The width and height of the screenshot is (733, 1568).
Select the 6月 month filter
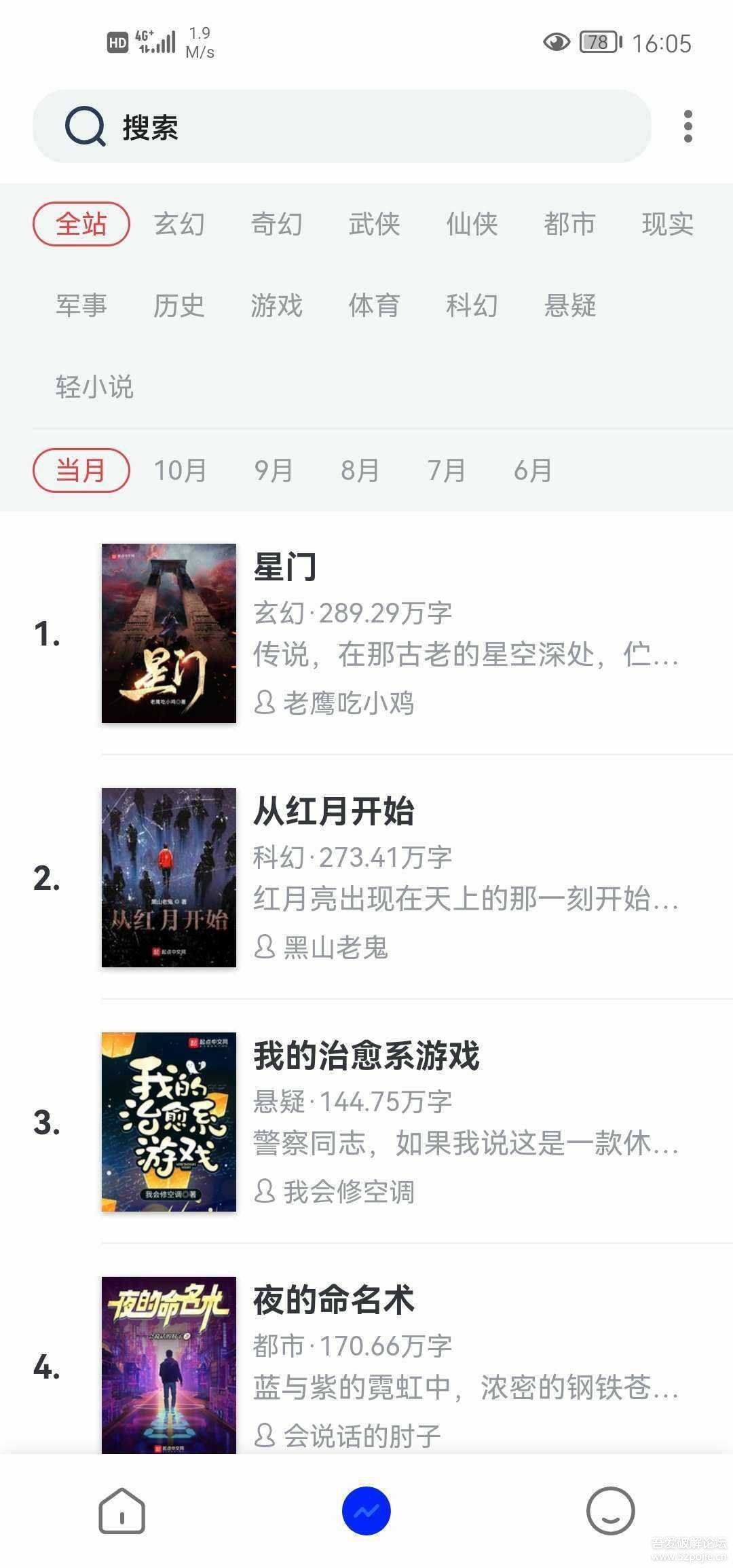pos(533,470)
